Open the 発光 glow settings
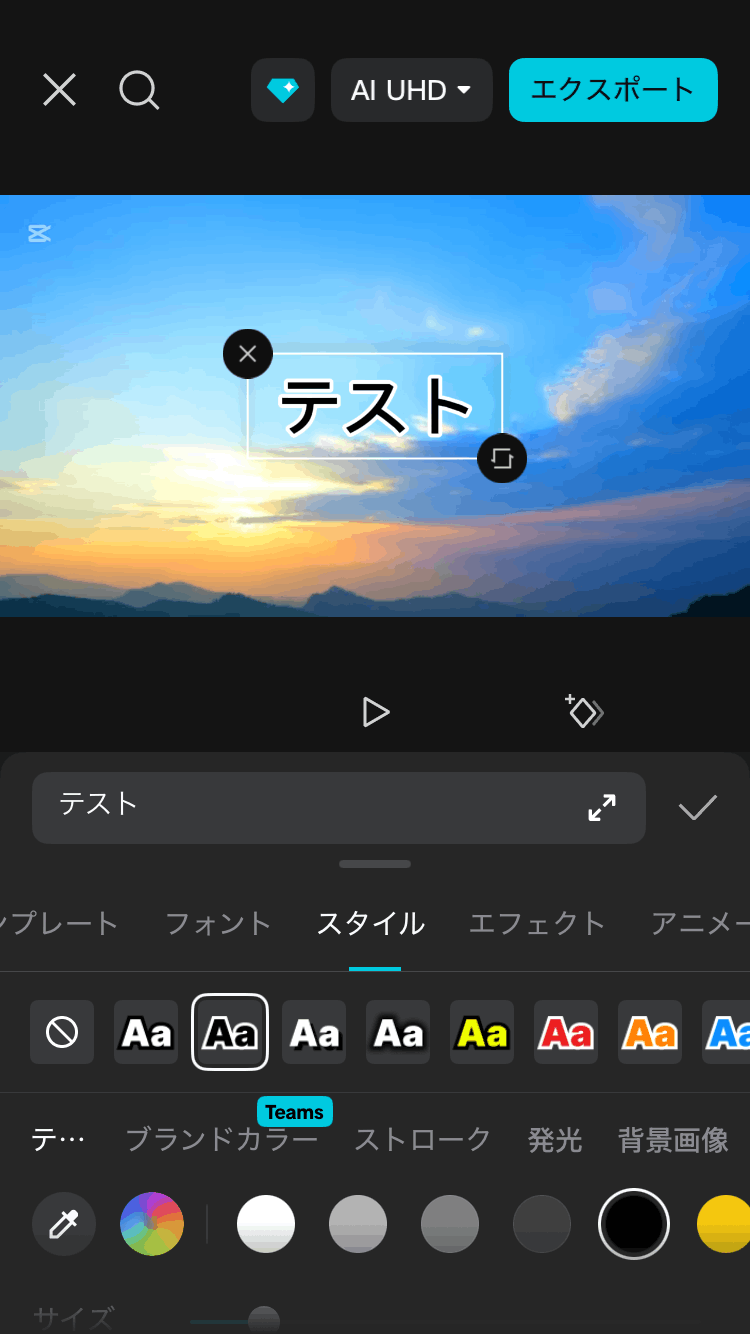Screen dimensions: 750x1334 click(553, 1139)
